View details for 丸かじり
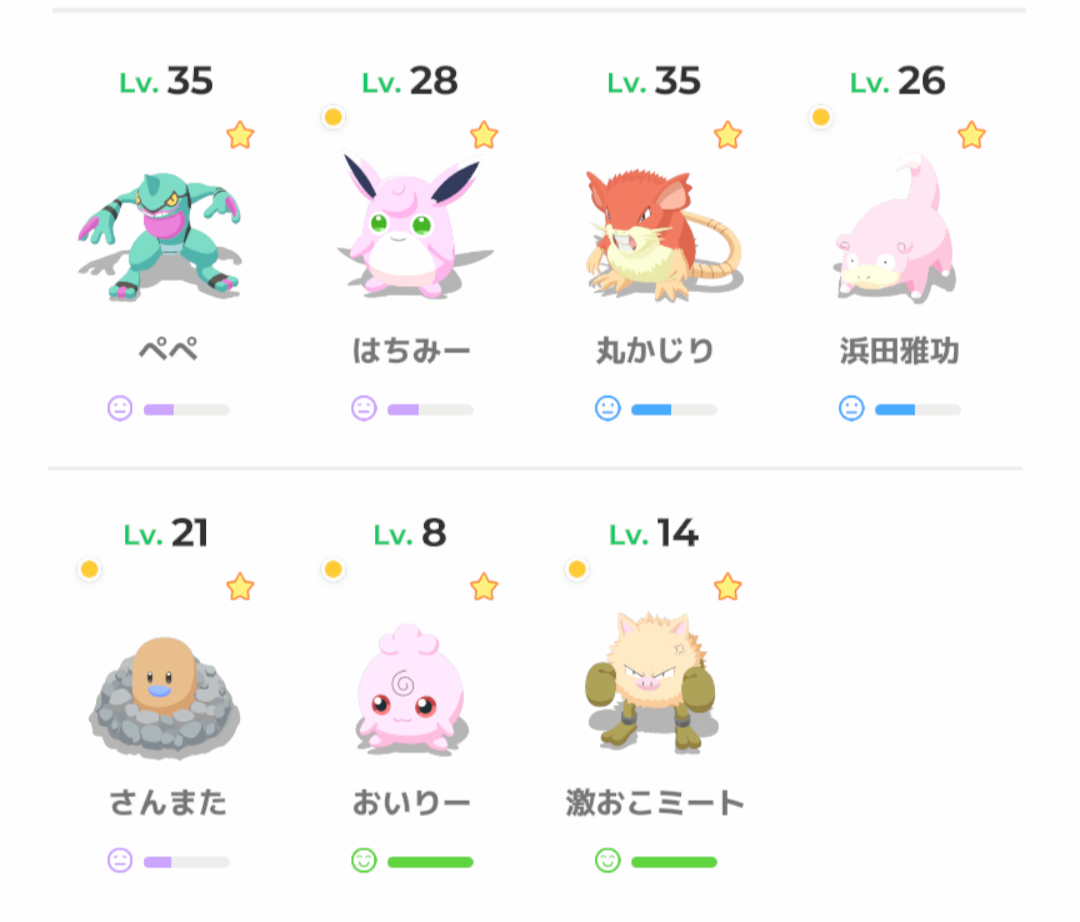 [655, 235]
